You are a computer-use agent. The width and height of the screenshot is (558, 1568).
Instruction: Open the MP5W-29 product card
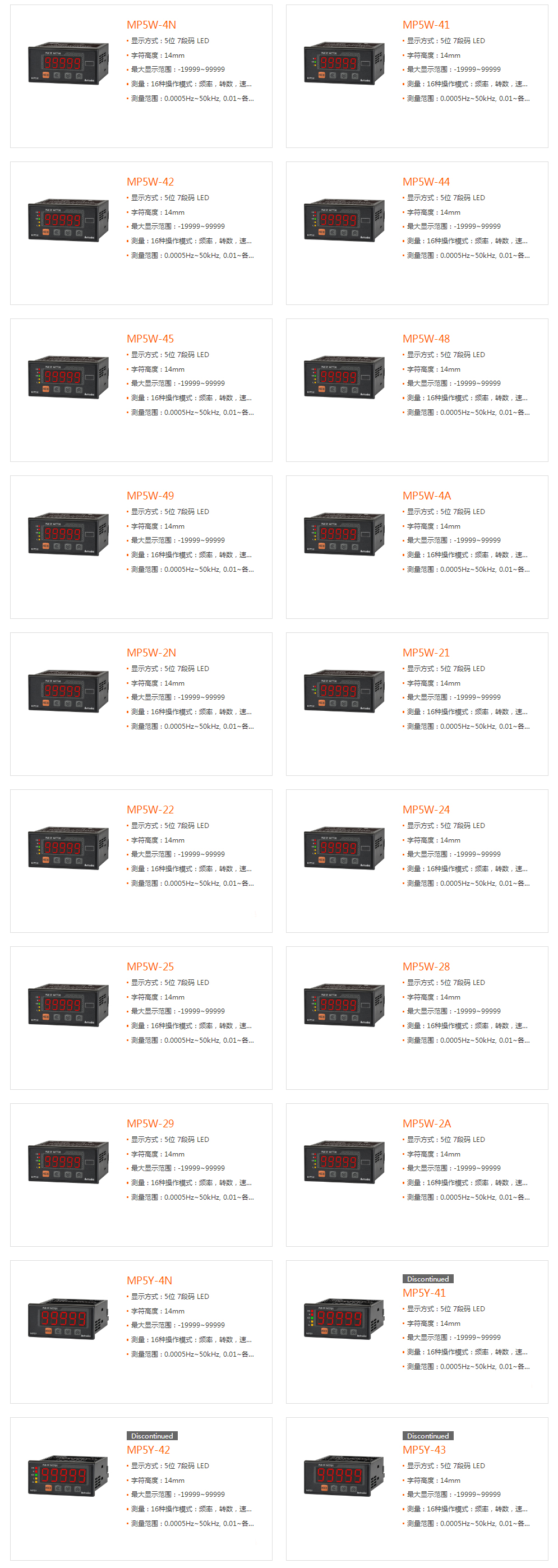pyautogui.click(x=150, y=1124)
